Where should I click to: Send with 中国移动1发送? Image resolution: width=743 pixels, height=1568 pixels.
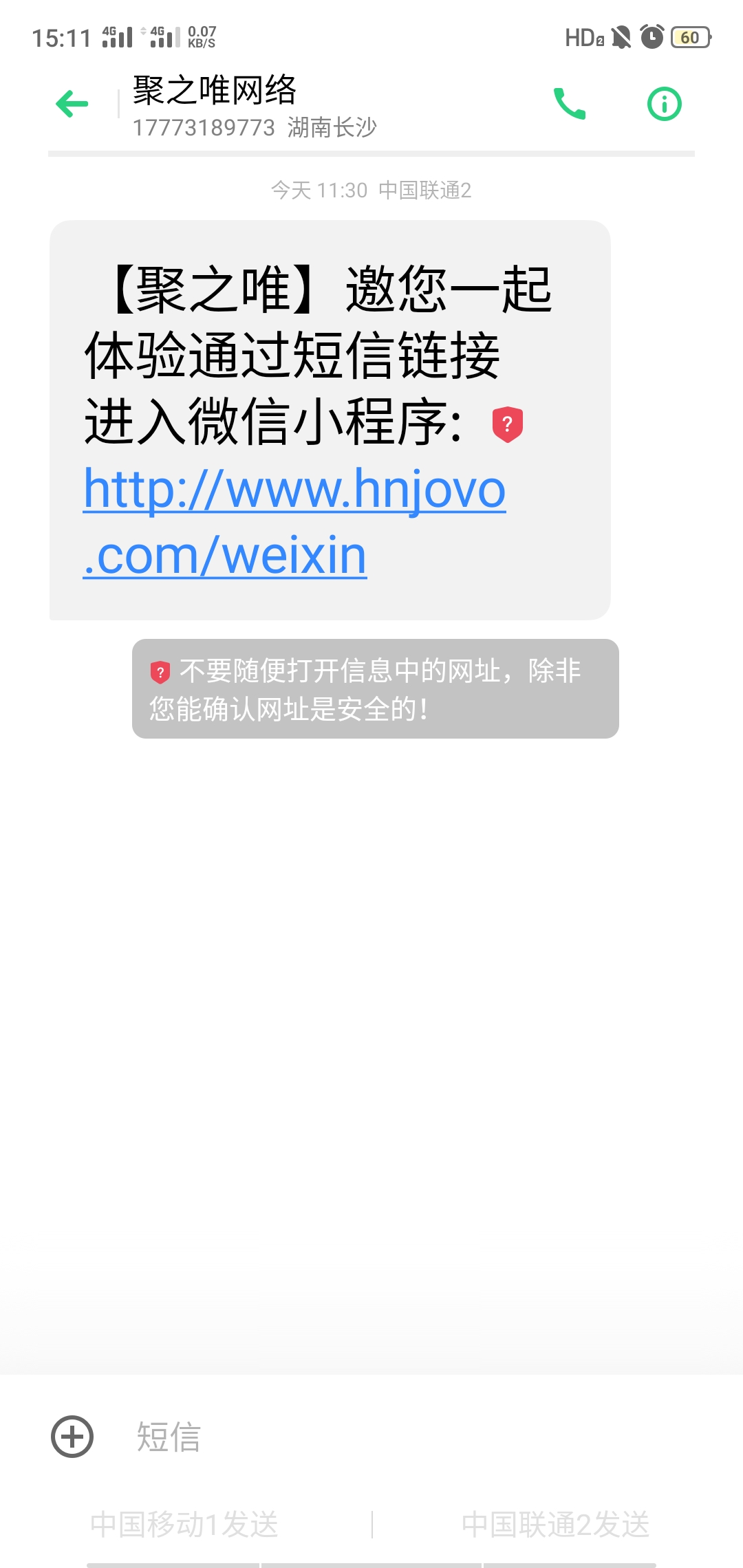click(x=184, y=1524)
